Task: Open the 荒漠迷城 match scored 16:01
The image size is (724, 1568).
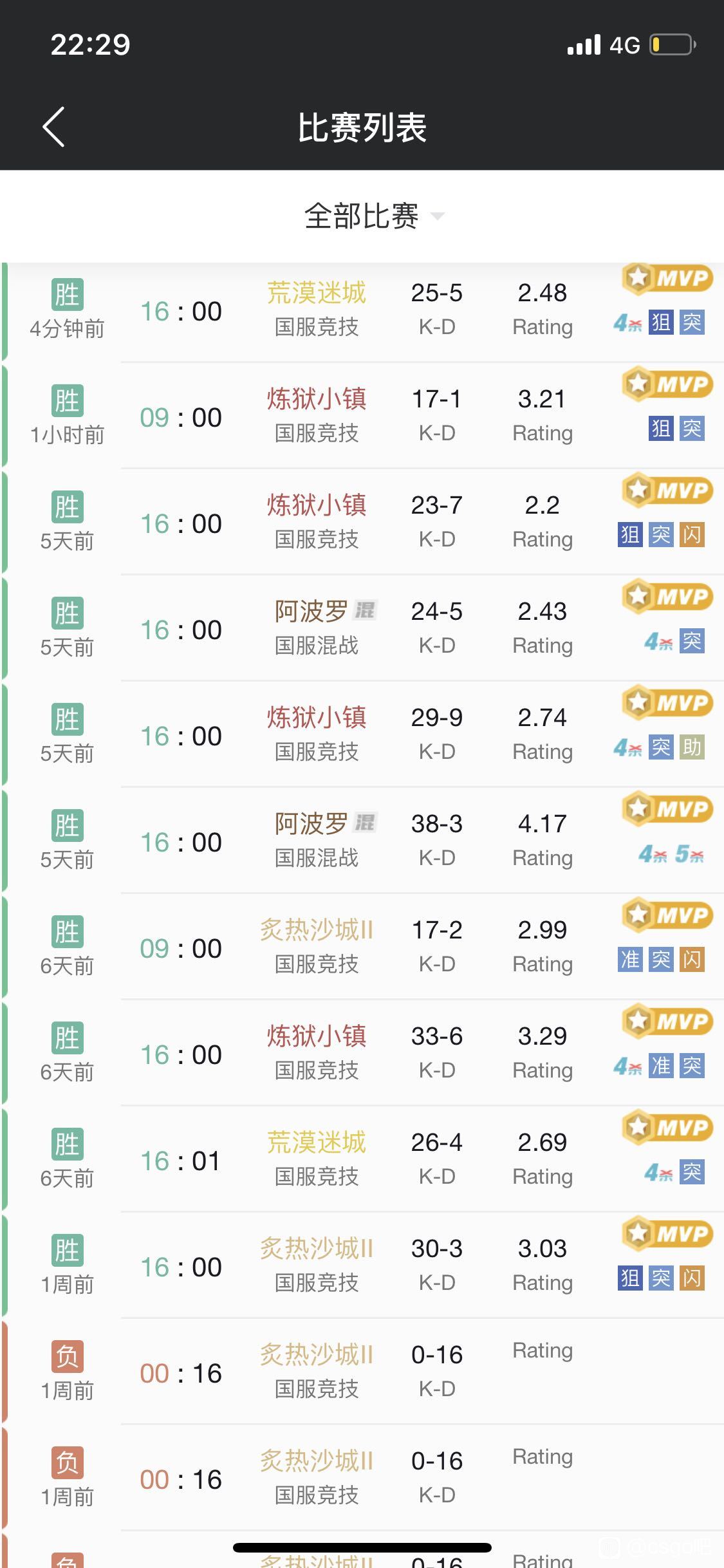Action: pos(362,1159)
